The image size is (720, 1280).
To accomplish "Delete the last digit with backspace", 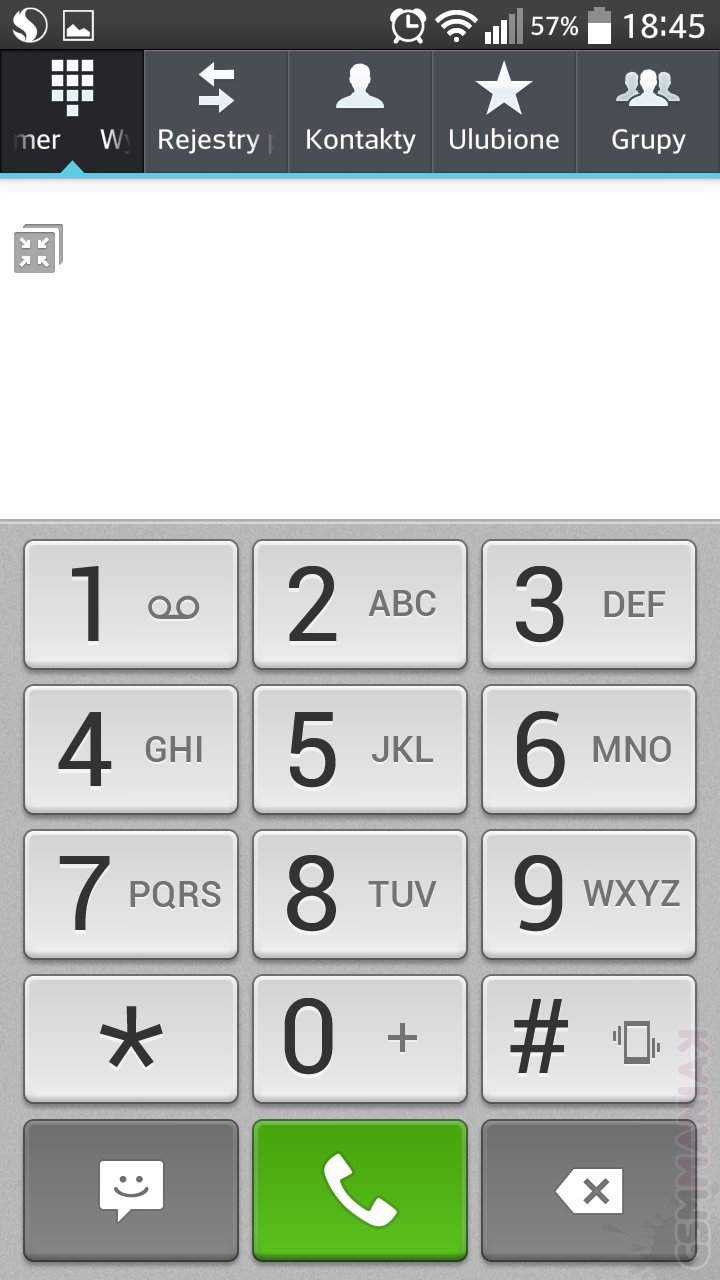I will 589,1189.
